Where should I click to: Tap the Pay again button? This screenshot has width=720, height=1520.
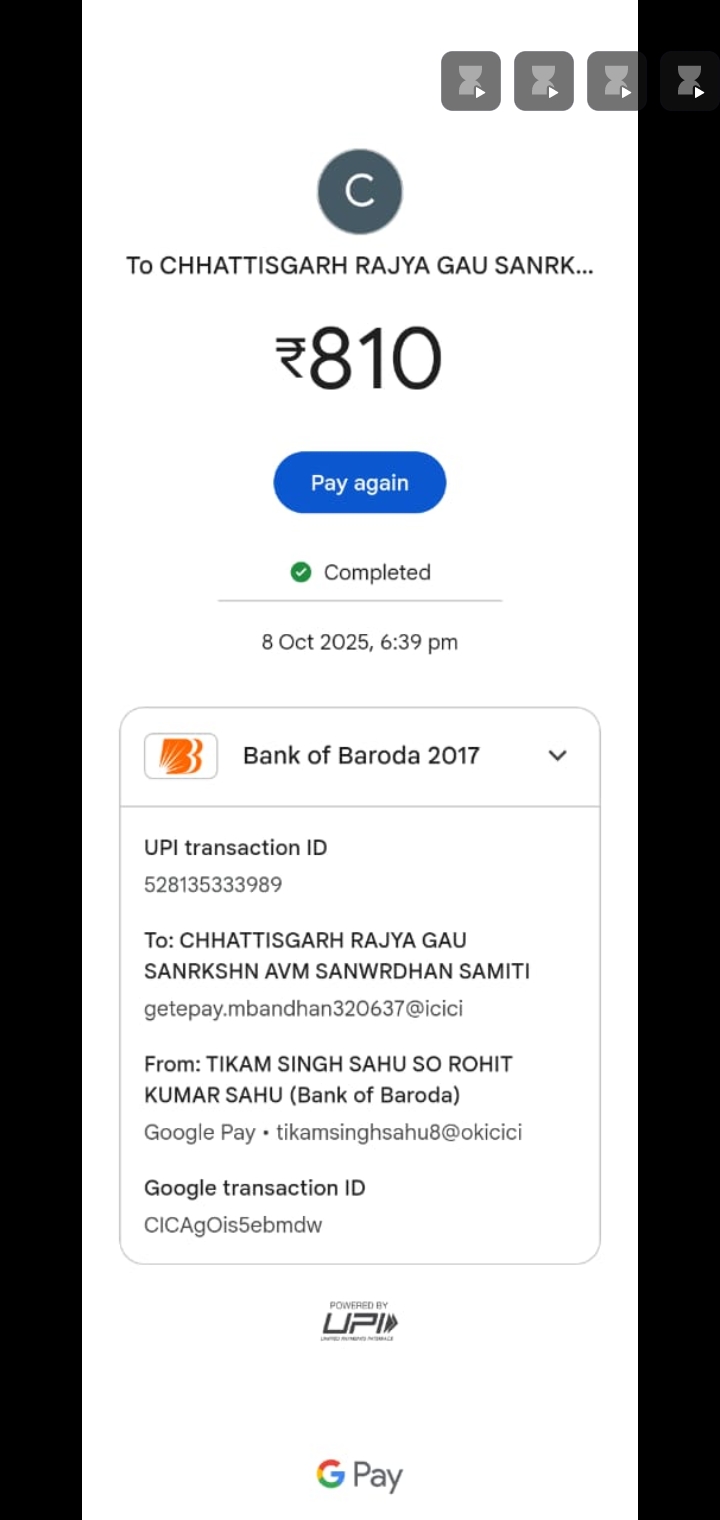point(359,483)
